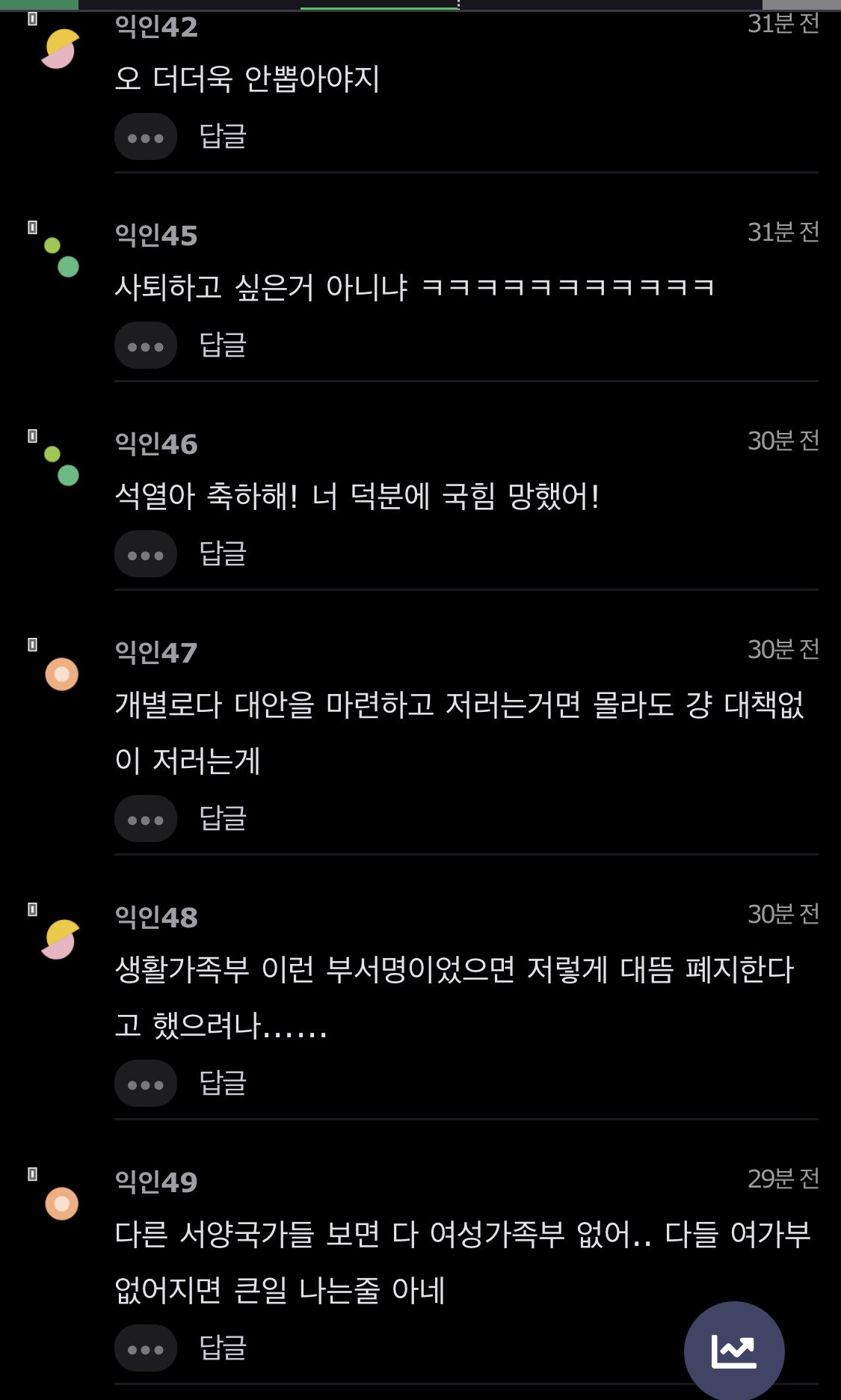Screen dimensions: 841x1400
Task: Open more options on 익인46's comment
Action: [145, 554]
